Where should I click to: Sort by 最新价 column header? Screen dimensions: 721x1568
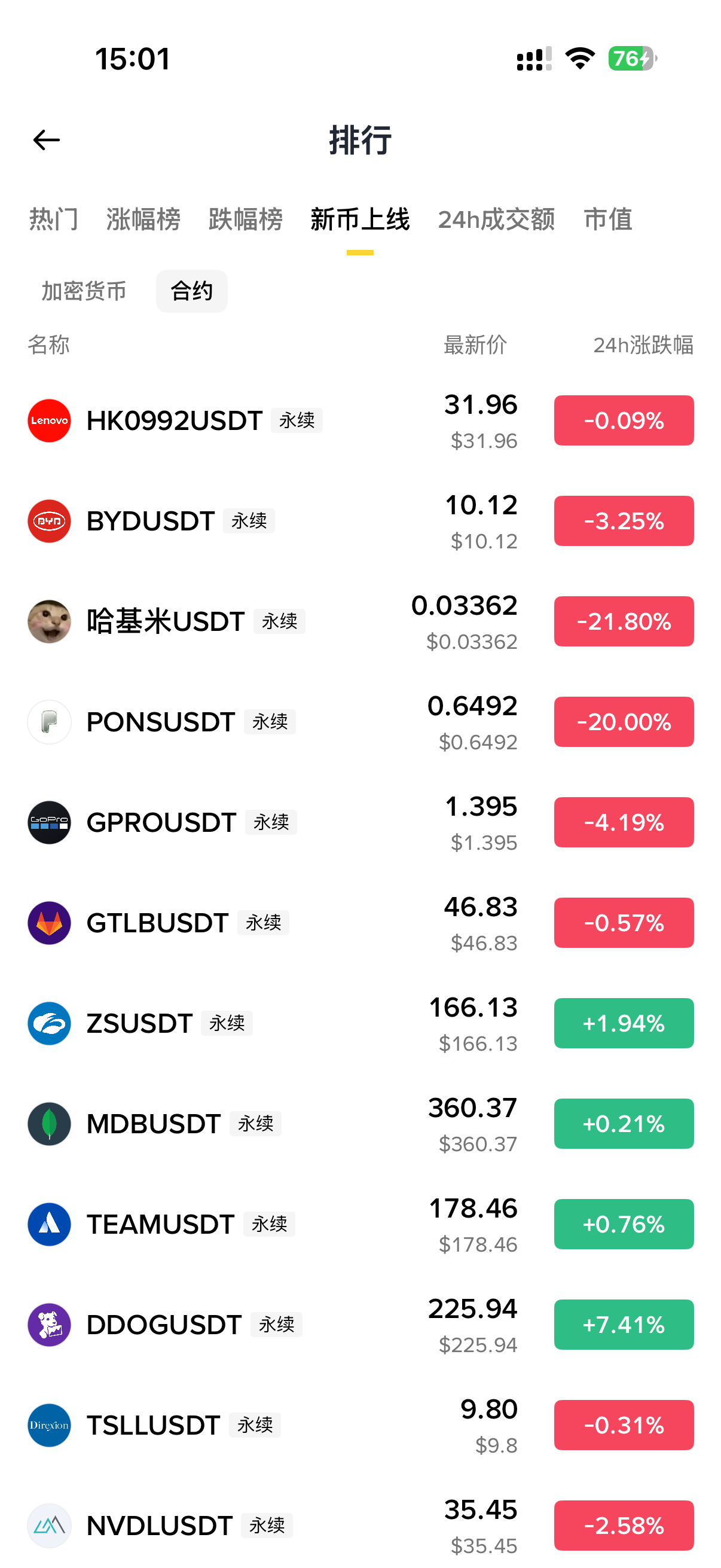tap(475, 345)
